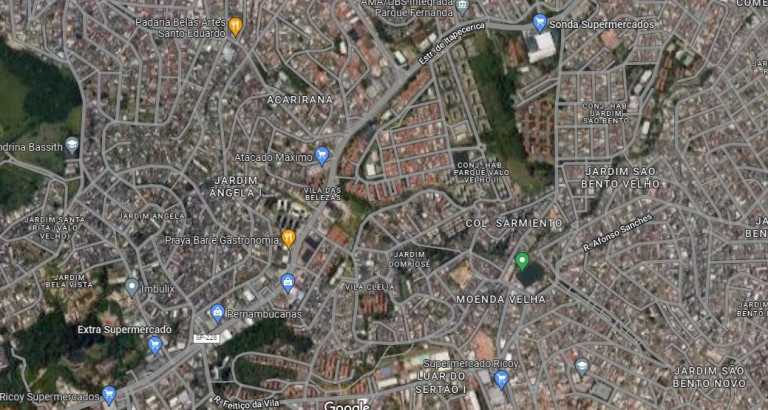Open the Sonda Supermercados map pin
This screenshot has width=768, height=410.
540,21
